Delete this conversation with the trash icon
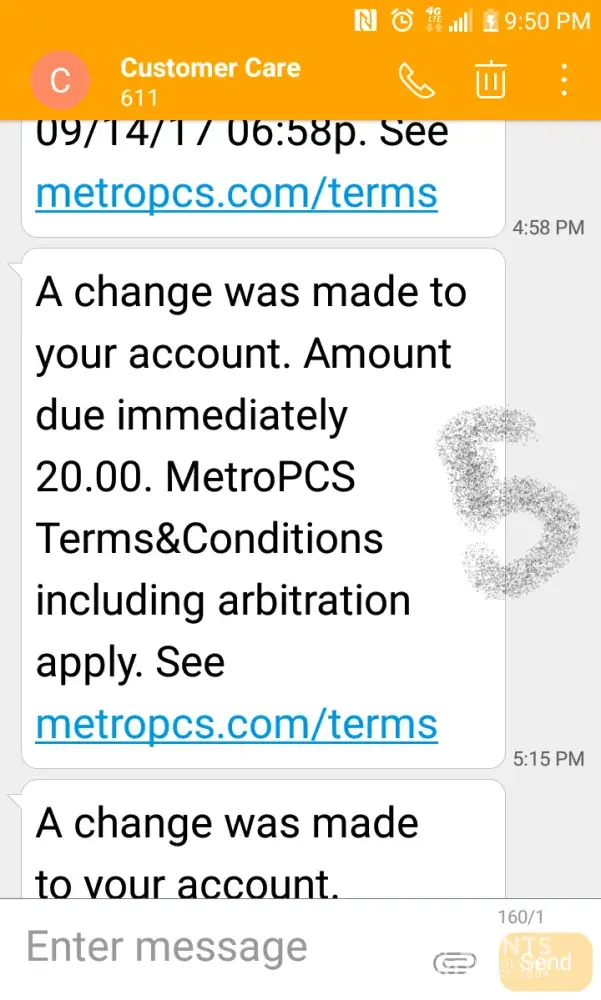The height and width of the screenshot is (1000, 601). (490, 82)
